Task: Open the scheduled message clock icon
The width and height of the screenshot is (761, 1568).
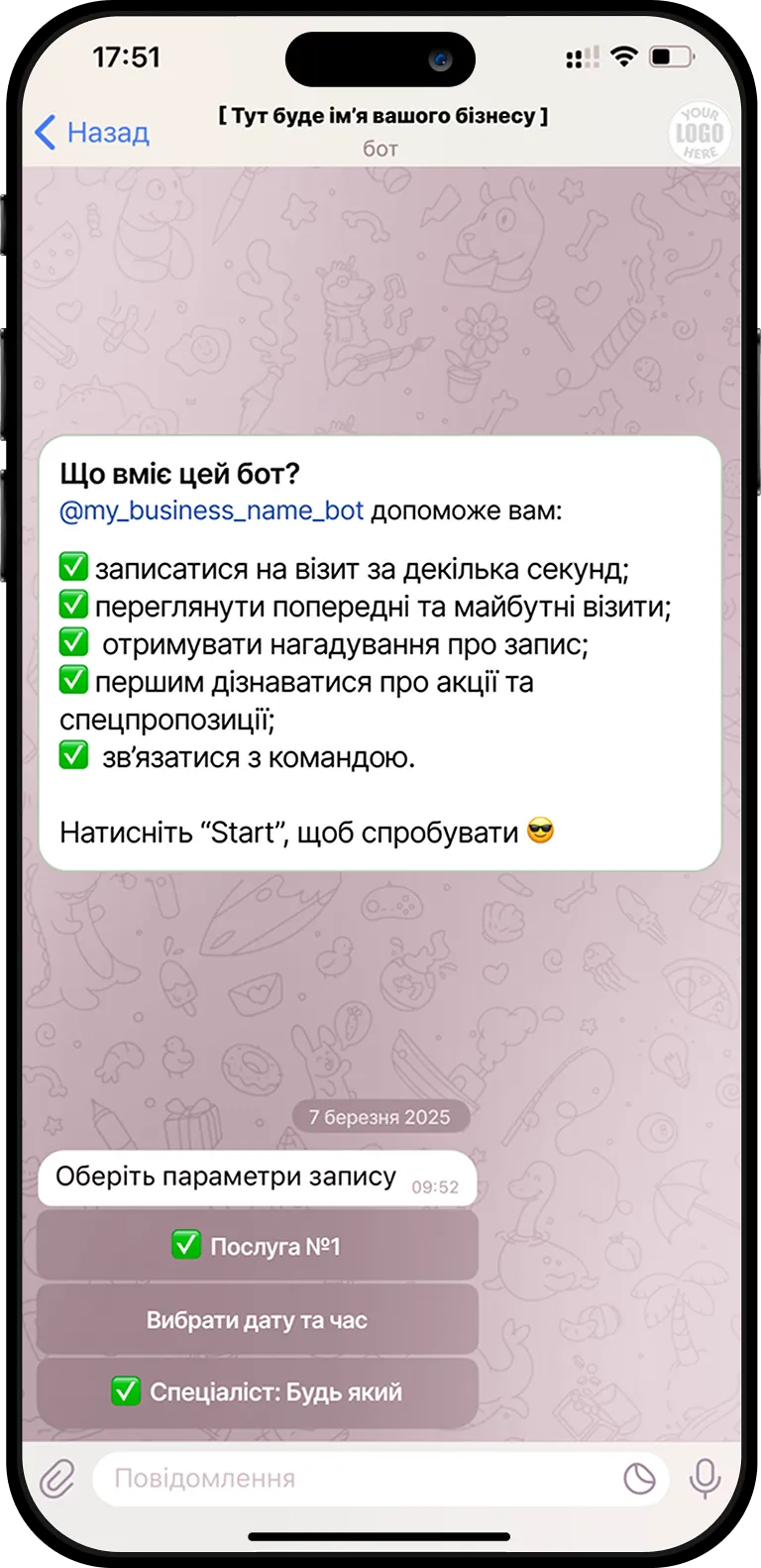Action: point(639,1479)
